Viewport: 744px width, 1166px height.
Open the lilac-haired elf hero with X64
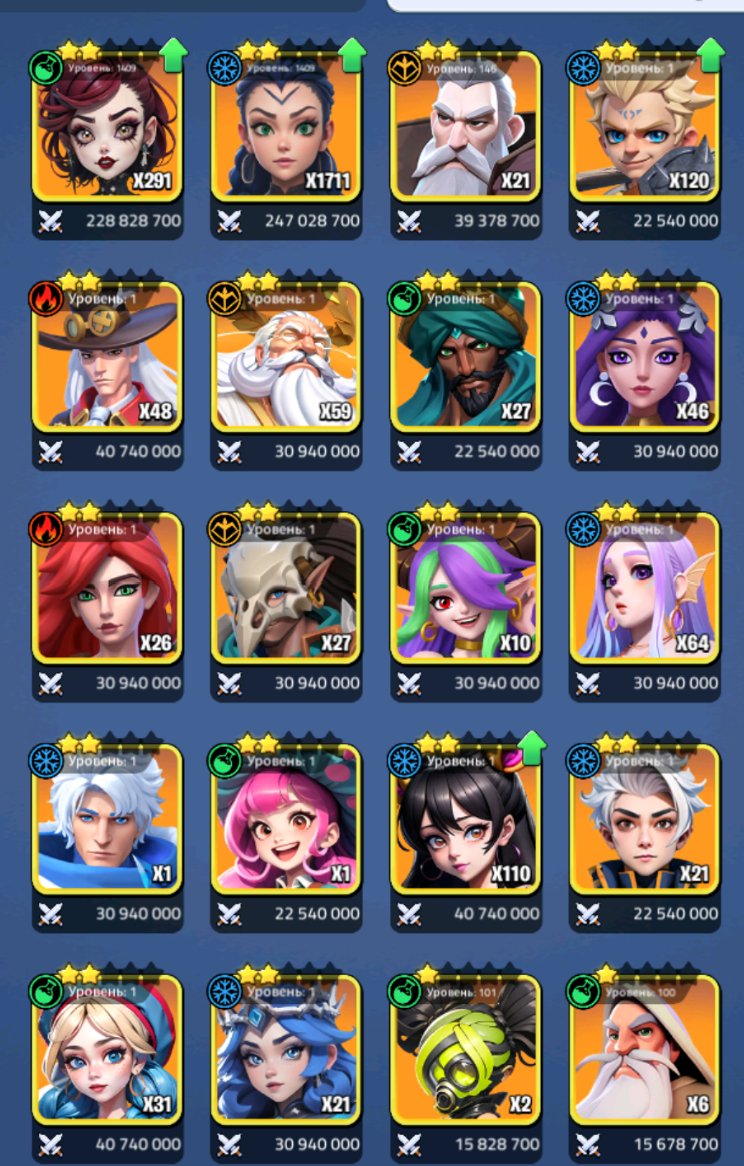click(x=645, y=588)
